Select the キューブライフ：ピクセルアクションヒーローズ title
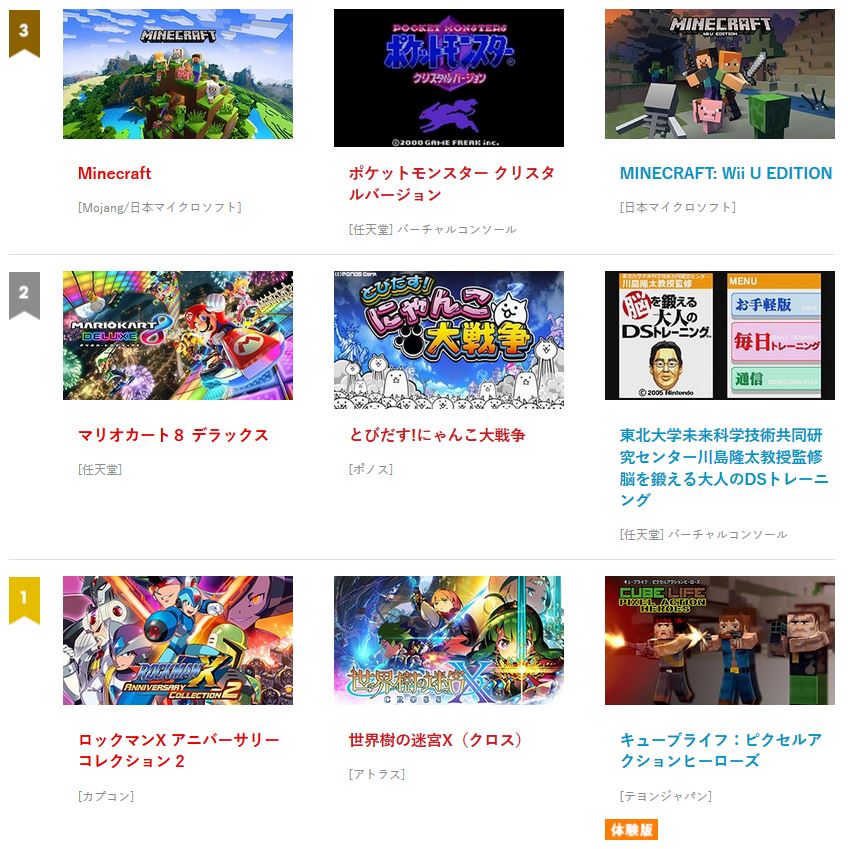The height and width of the screenshot is (849, 848). pos(720,750)
